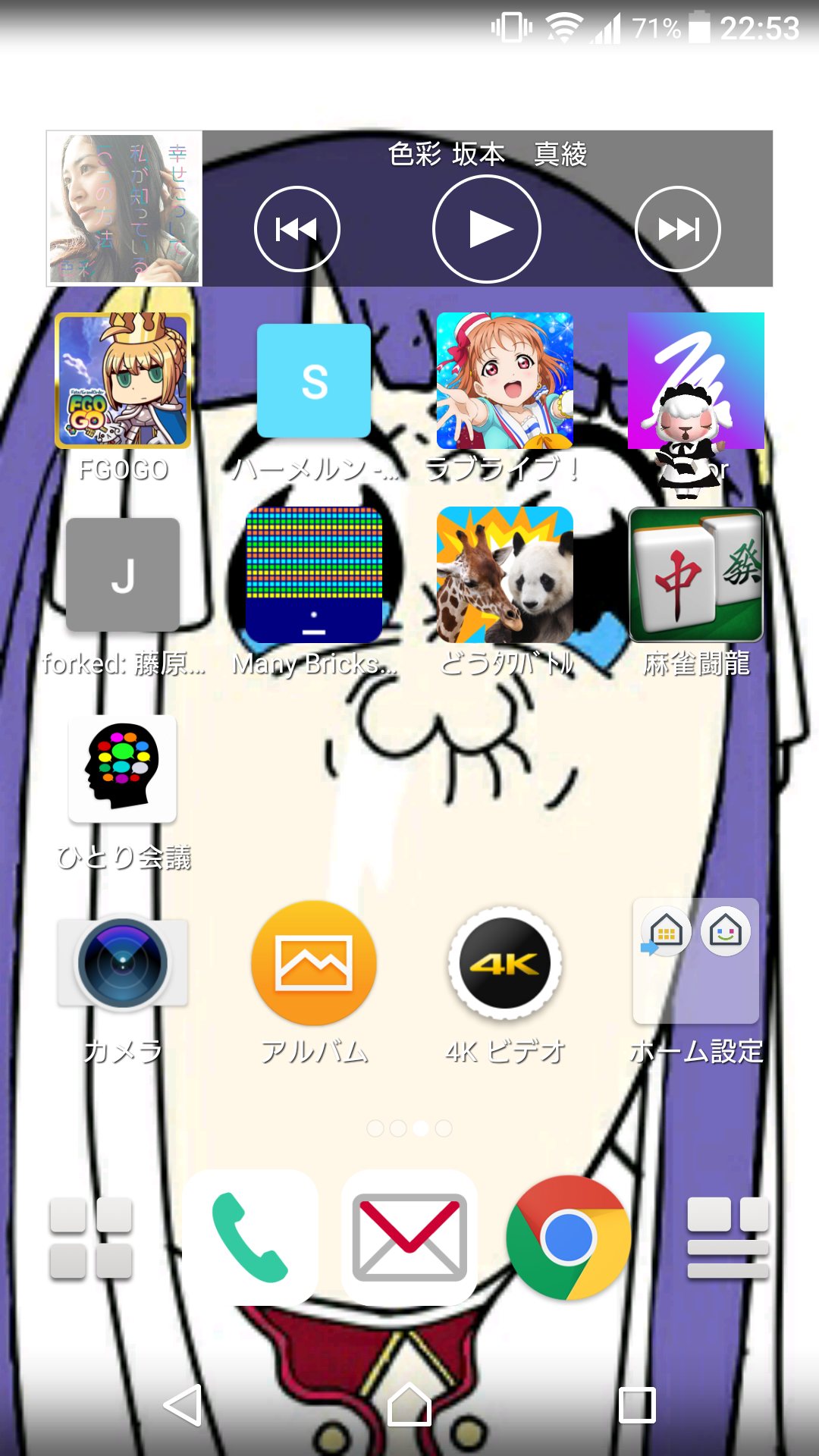Screen dimensions: 819x1456
Task: Launch the 4K ビデオ recorder
Action: [x=505, y=963]
